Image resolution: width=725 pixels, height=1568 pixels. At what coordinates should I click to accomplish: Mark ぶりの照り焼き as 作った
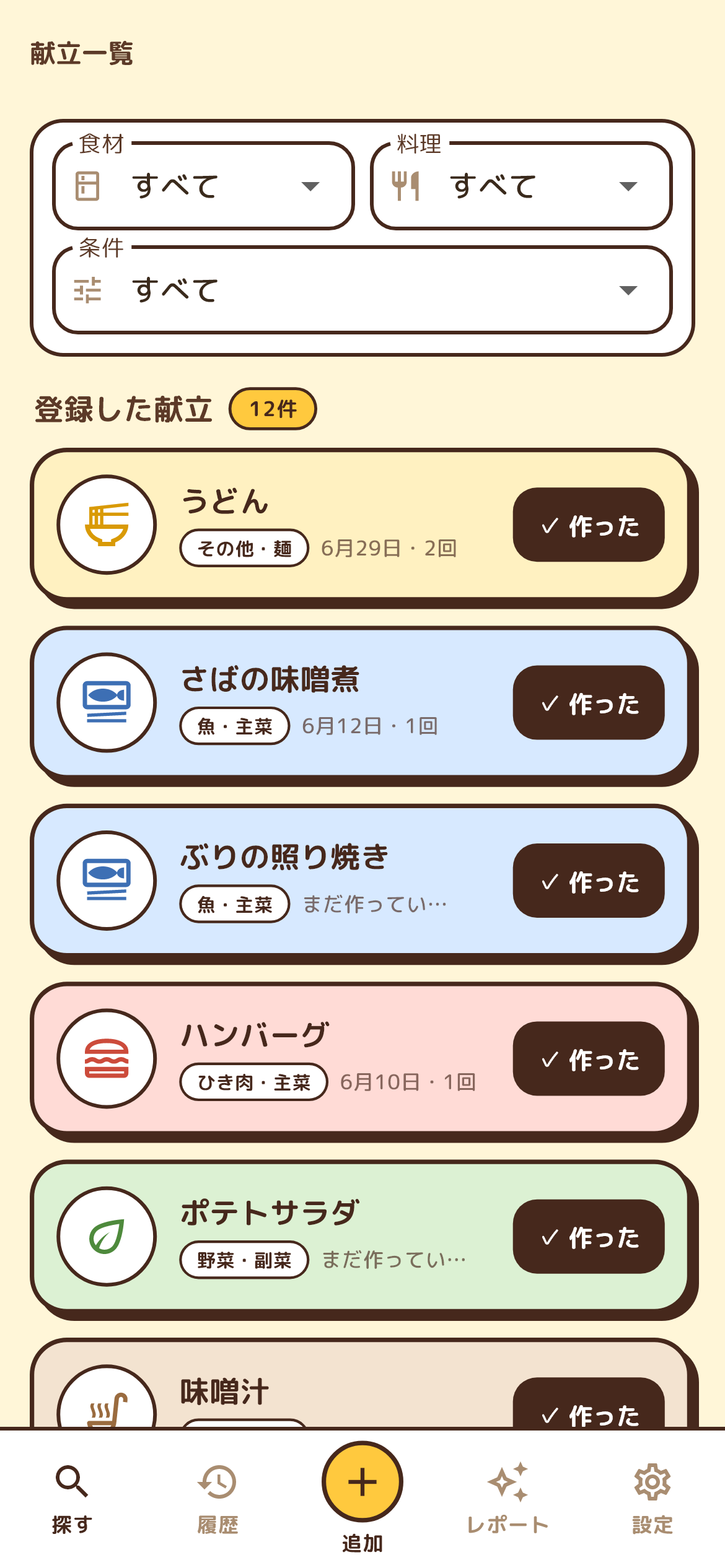[x=589, y=881]
